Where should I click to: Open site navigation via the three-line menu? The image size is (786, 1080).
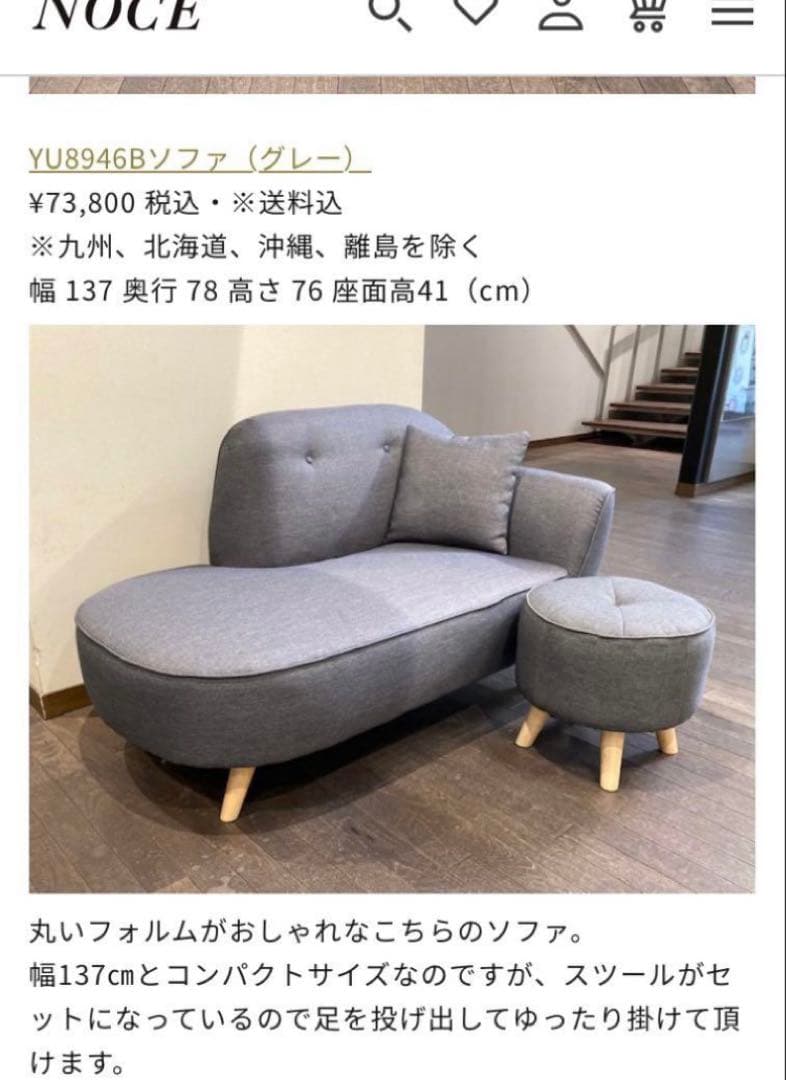tap(736, 14)
